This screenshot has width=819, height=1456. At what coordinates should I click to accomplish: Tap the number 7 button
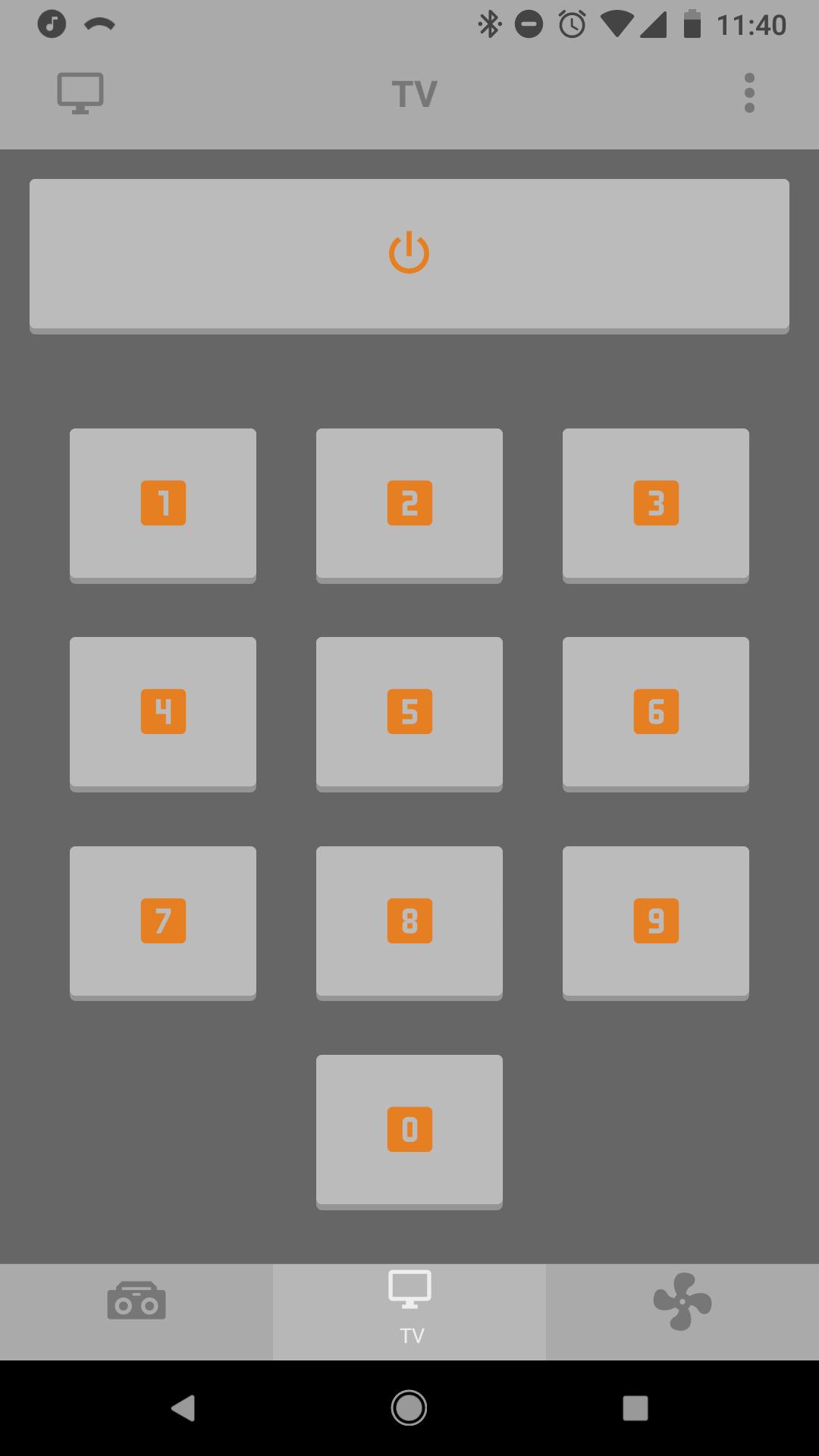(x=163, y=921)
